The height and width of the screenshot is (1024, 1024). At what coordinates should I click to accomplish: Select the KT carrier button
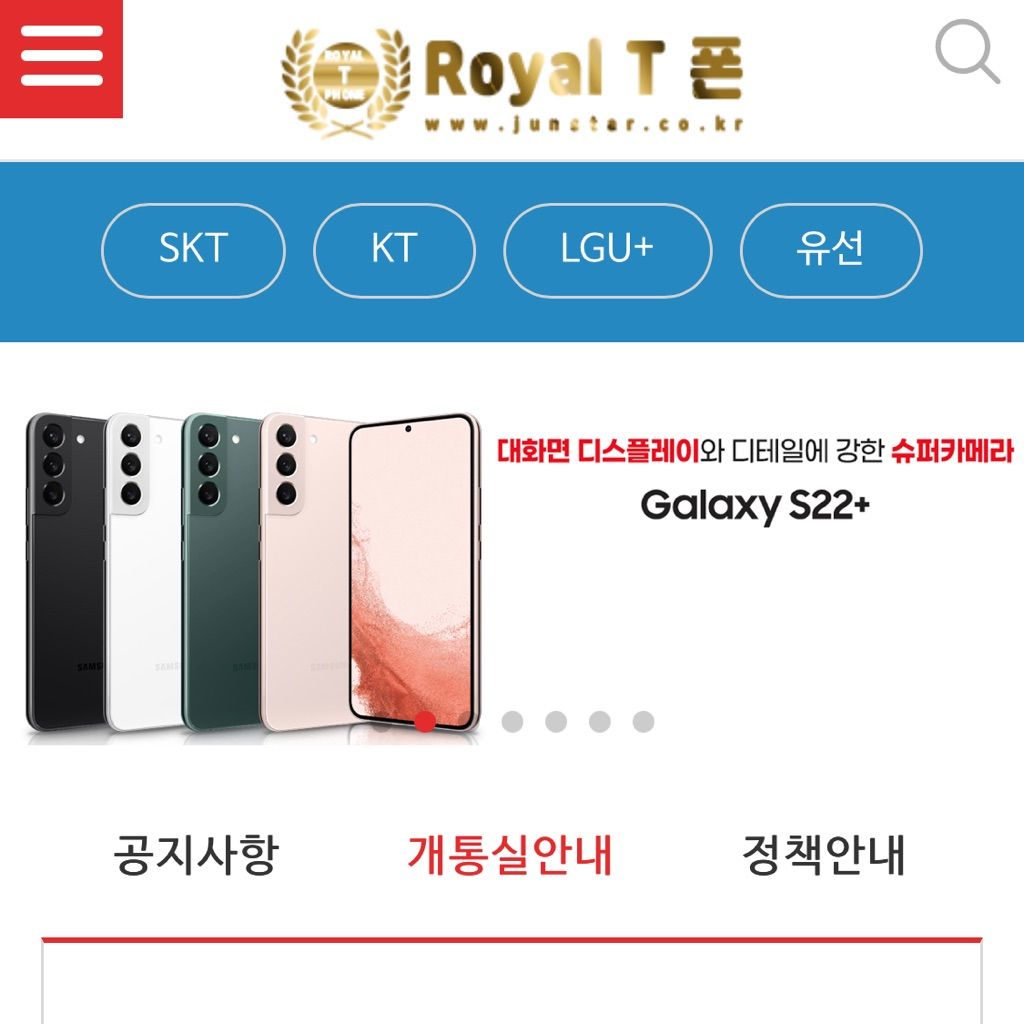(x=394, y=250)
